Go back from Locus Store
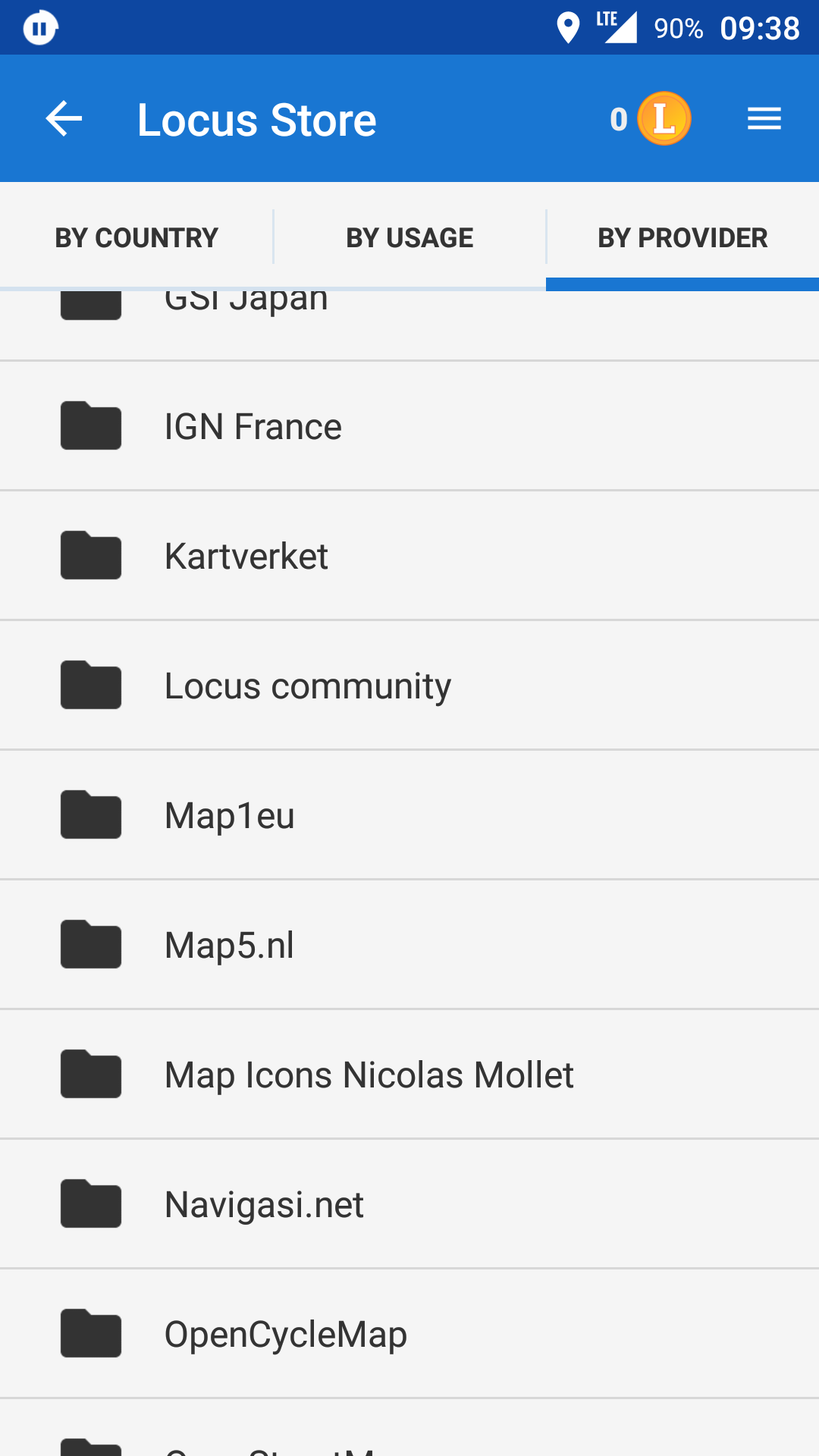The image size is (819, 1456). [64, 119]
